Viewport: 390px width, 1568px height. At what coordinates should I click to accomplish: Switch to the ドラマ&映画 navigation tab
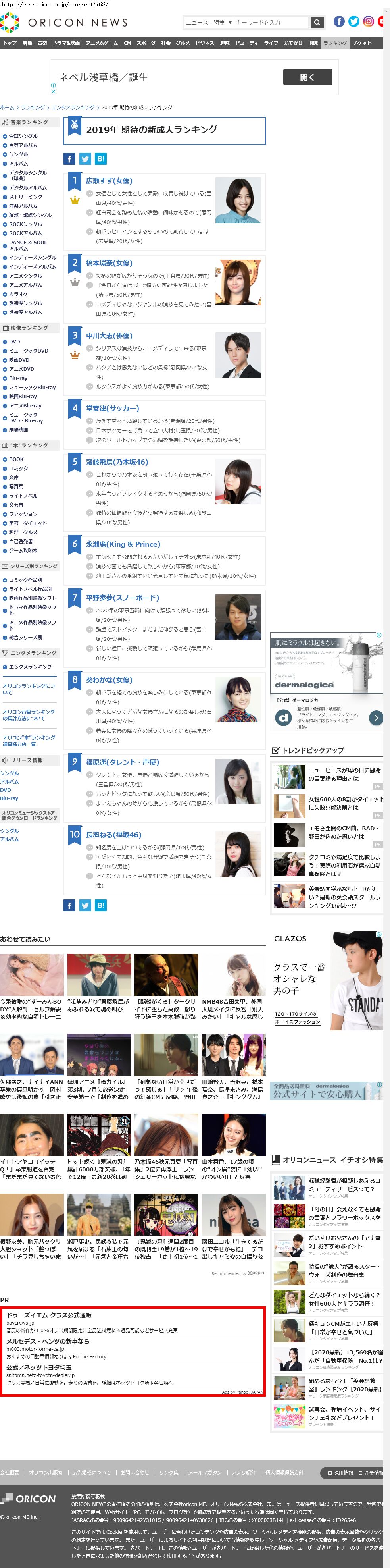click(x=66, y=43)
